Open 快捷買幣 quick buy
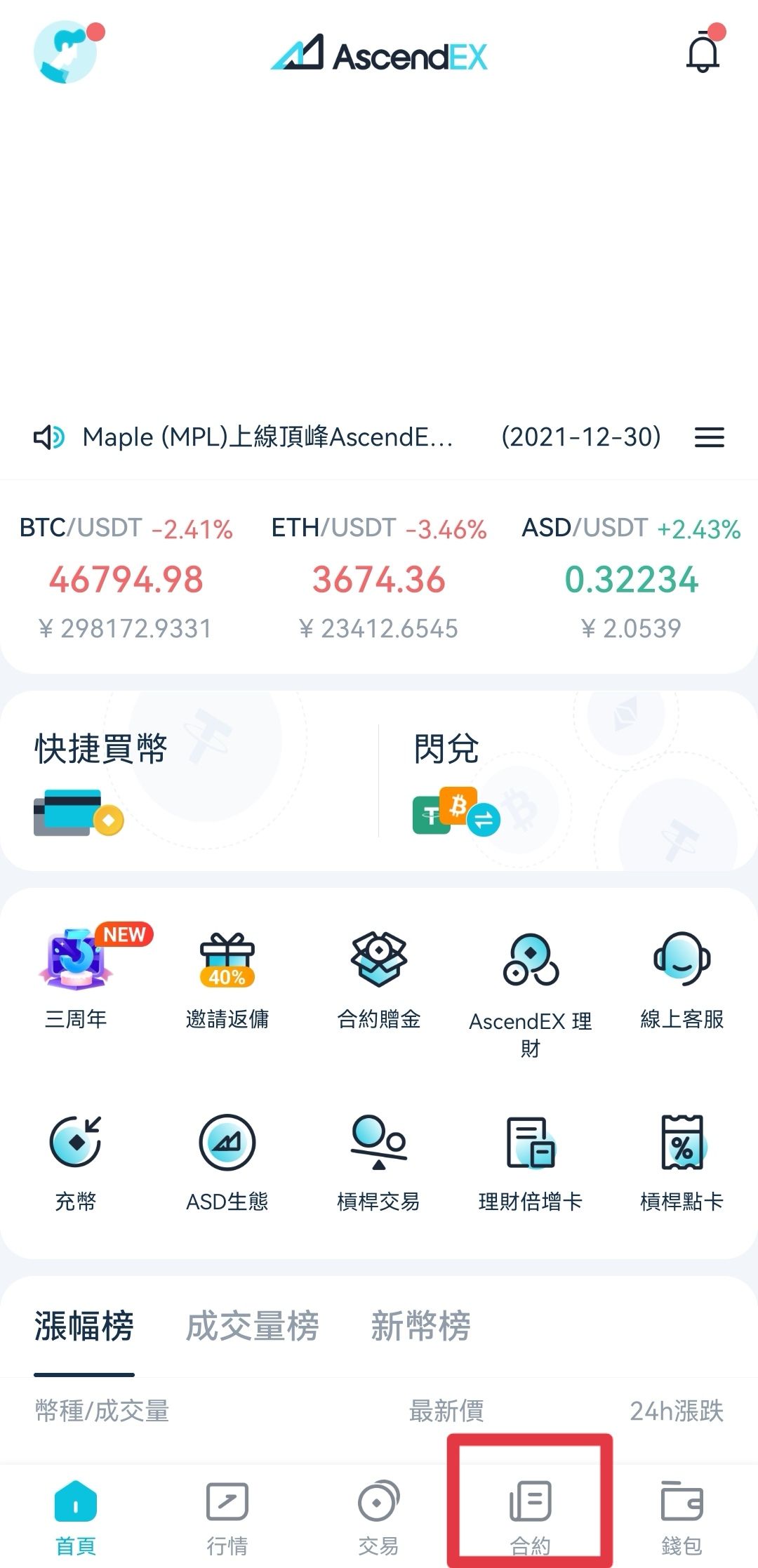This screenshot has height=1568, width=758. point(189,780)
